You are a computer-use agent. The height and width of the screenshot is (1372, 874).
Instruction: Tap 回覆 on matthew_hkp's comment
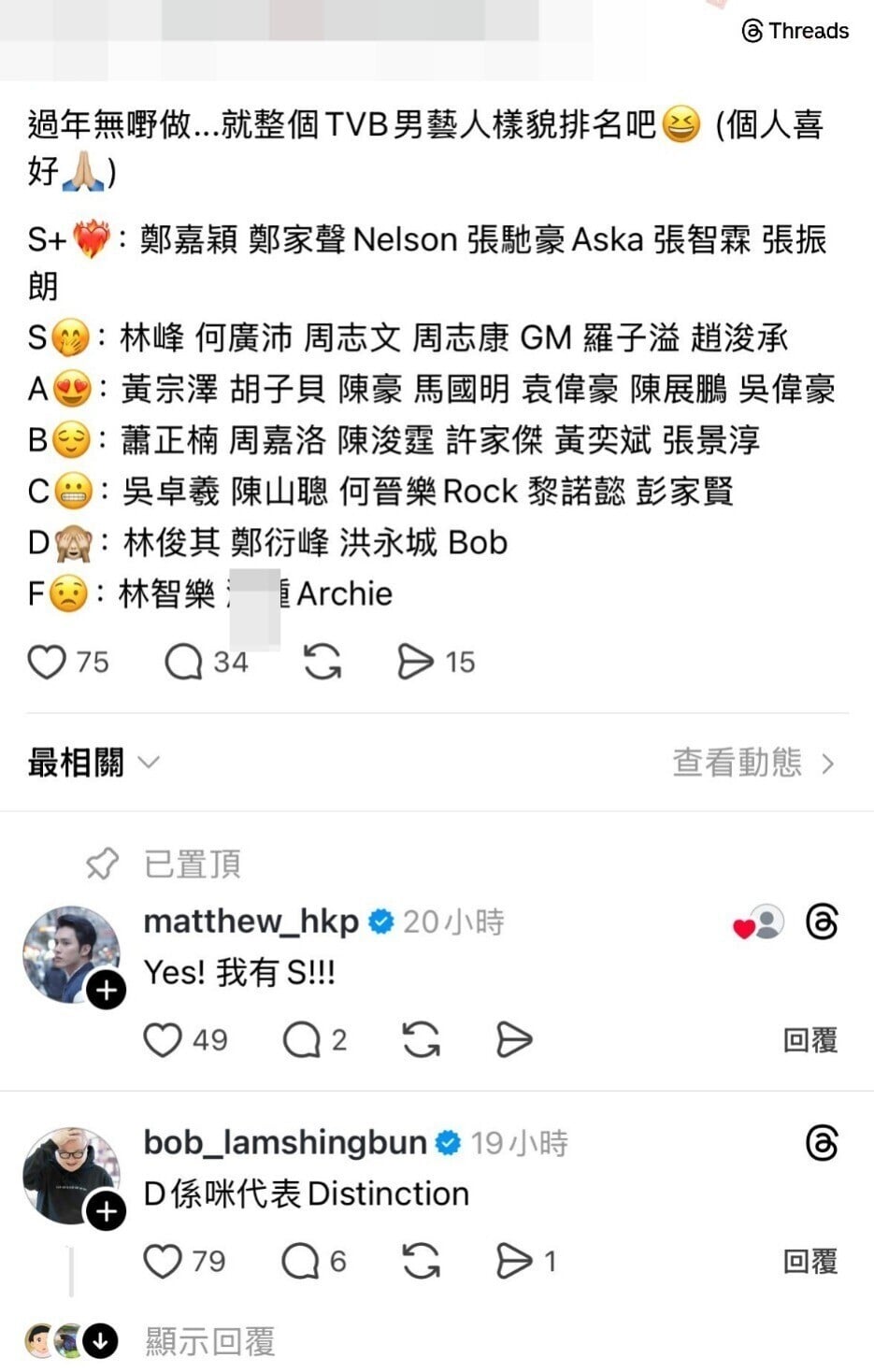810,1039
